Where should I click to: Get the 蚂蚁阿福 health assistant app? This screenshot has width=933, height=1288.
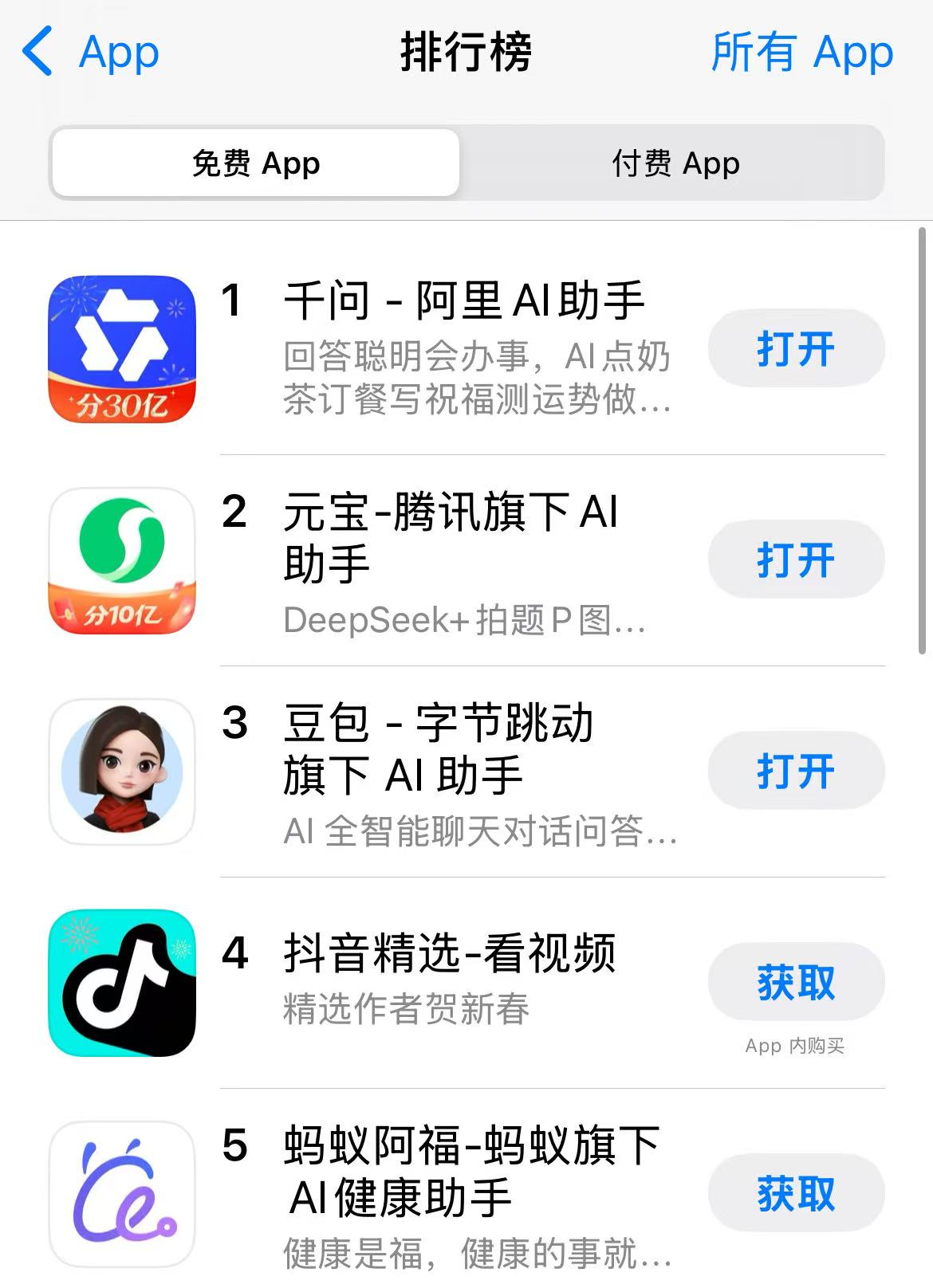click(796, 1193)
